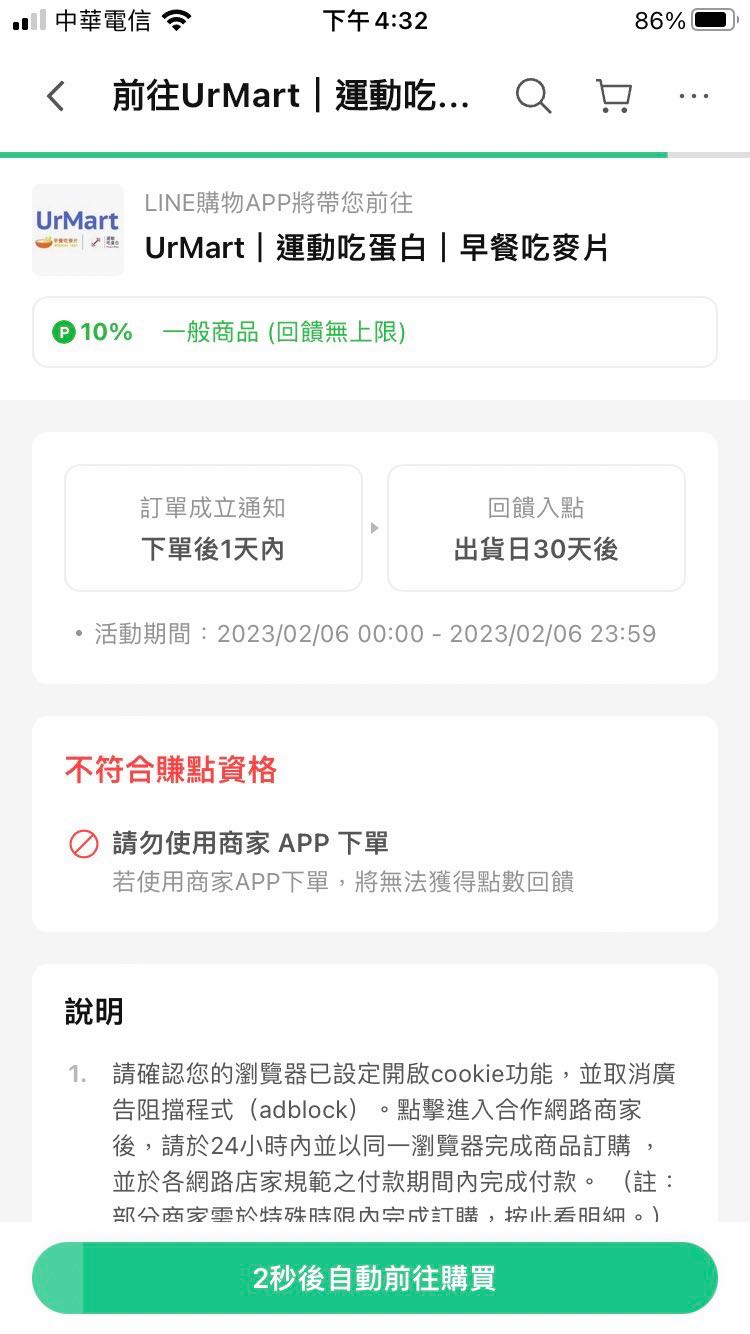
Task: Tap the 回饋入點 card
Action: [536, 527]
